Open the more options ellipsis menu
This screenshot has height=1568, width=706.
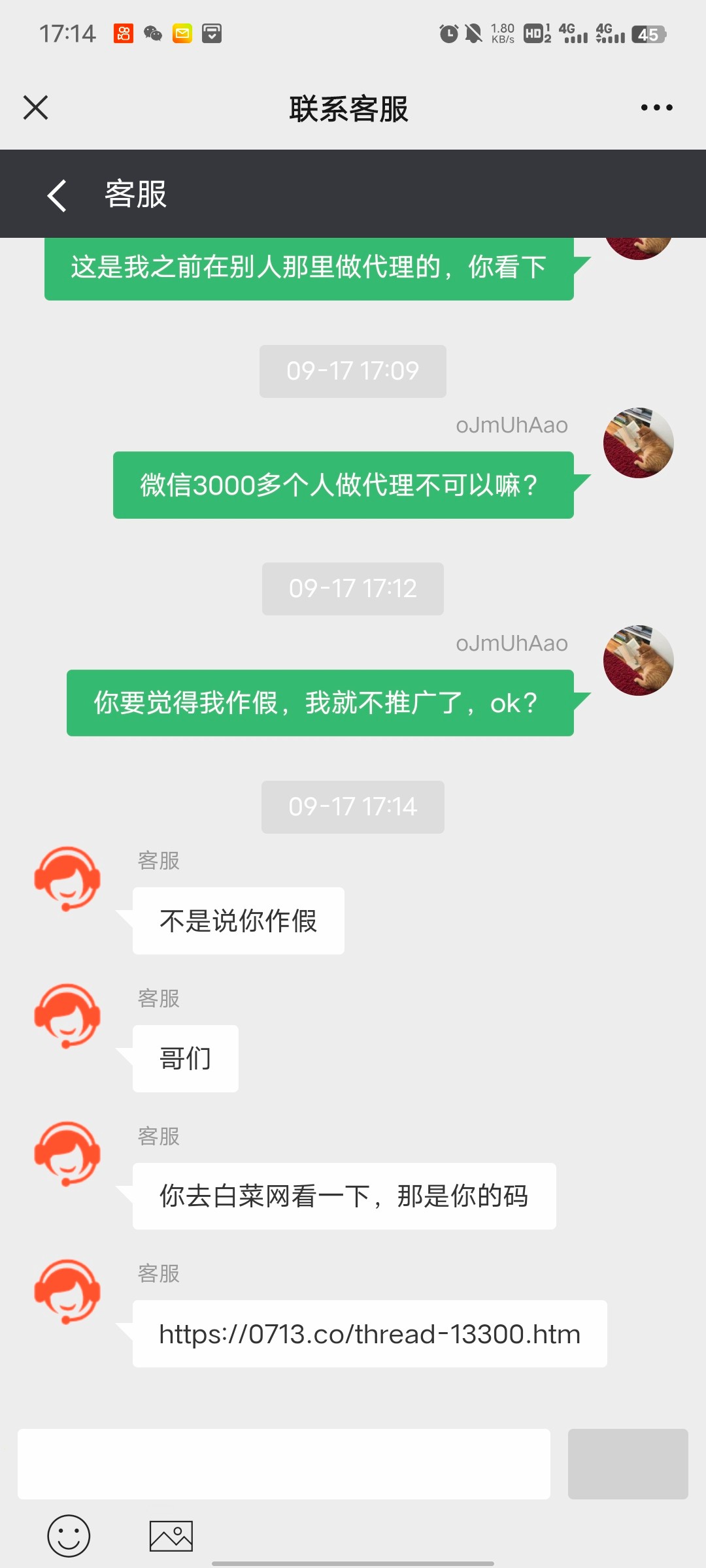click(656, 107)
